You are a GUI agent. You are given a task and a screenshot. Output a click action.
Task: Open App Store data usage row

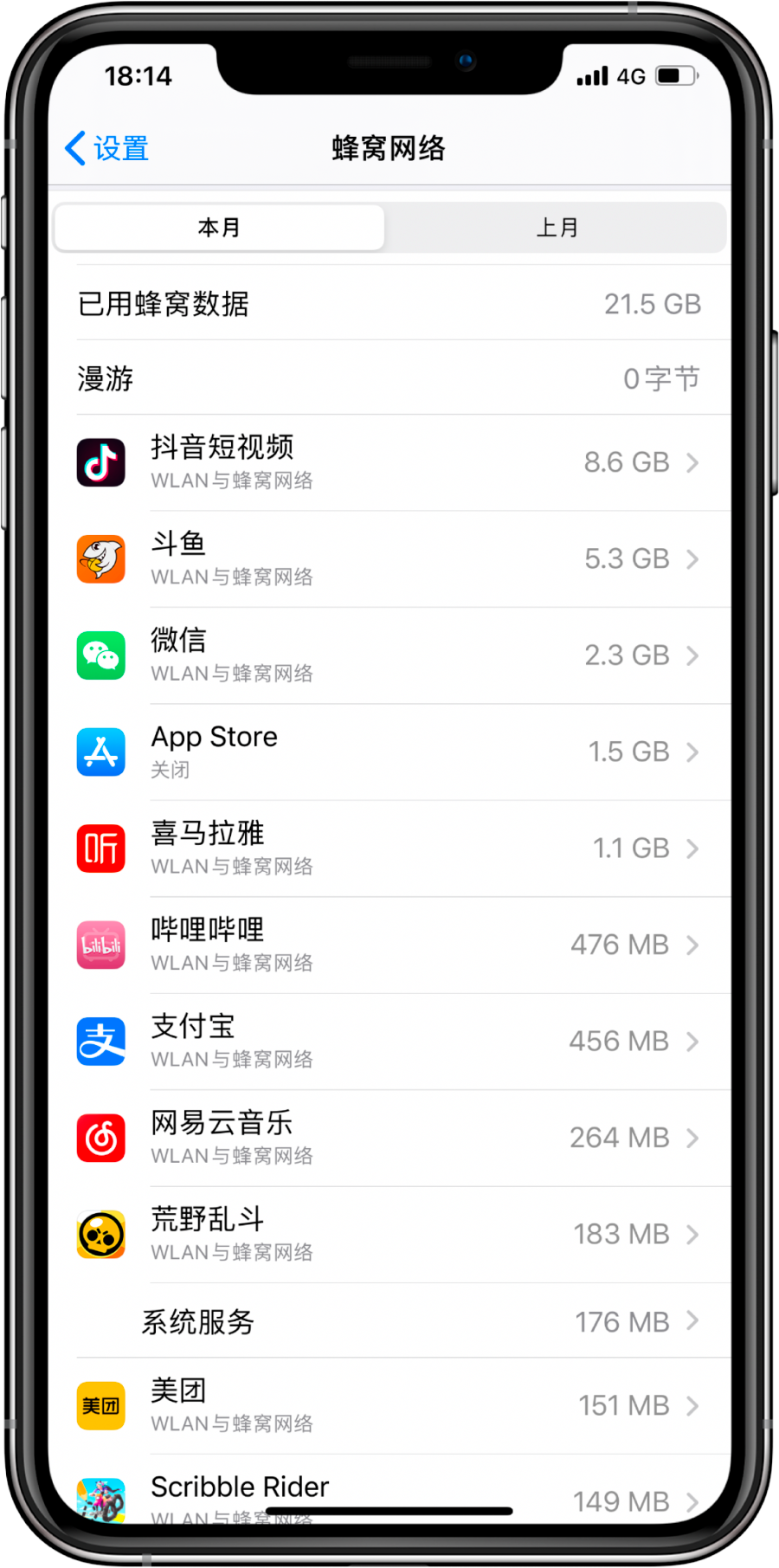point(389,752)
